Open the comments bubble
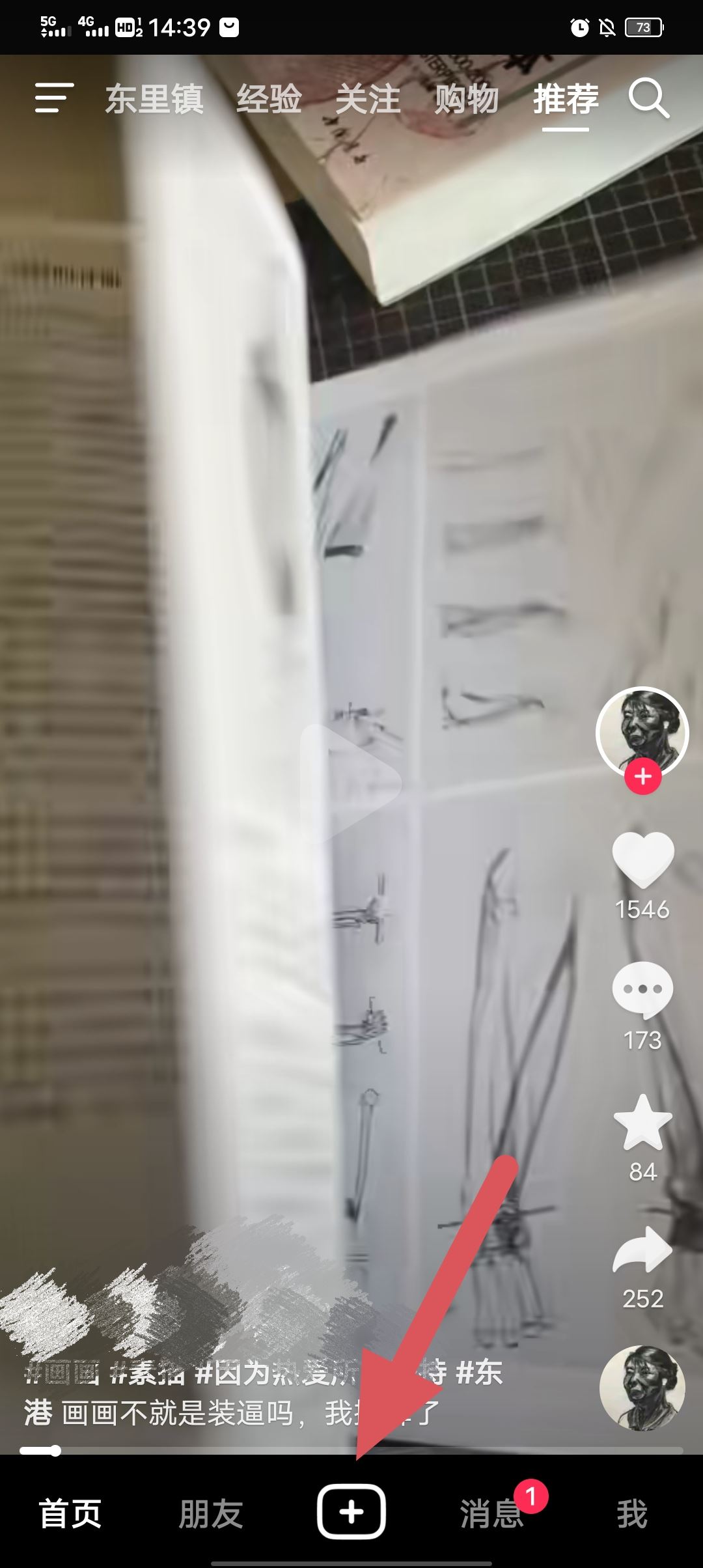 point(642,990)
